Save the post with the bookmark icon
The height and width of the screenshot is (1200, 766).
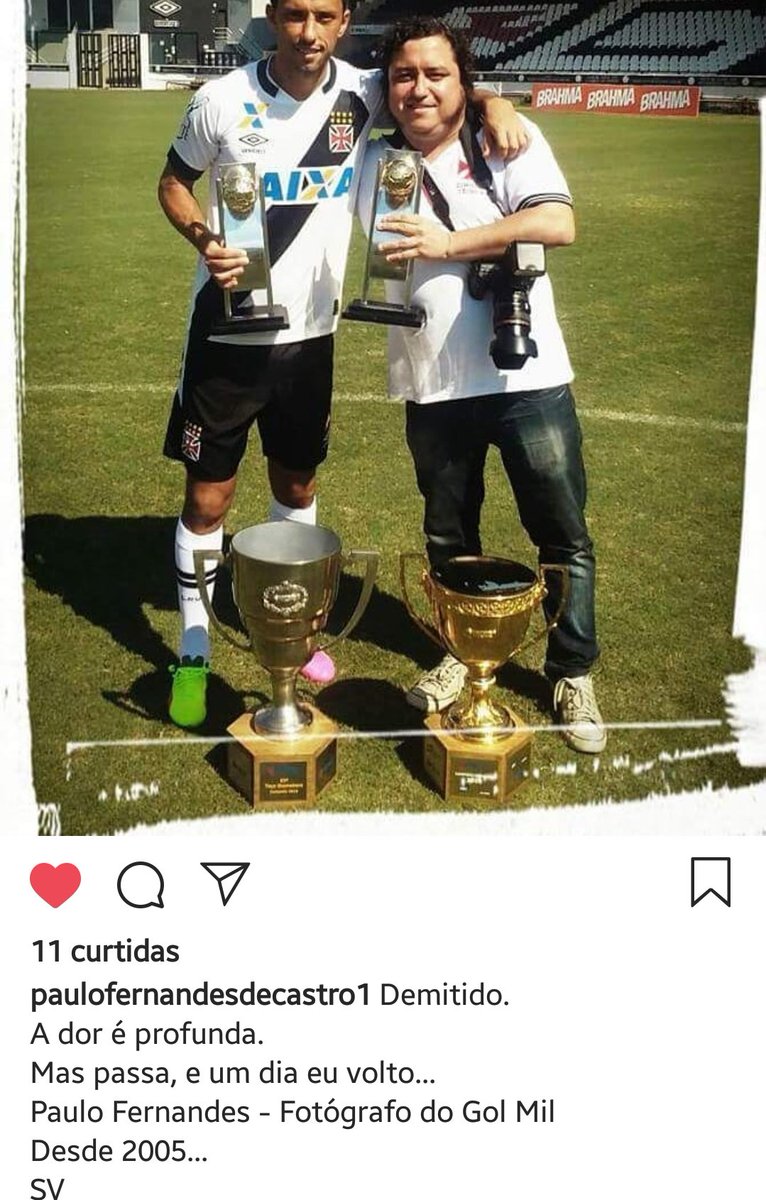coord(710,882)
